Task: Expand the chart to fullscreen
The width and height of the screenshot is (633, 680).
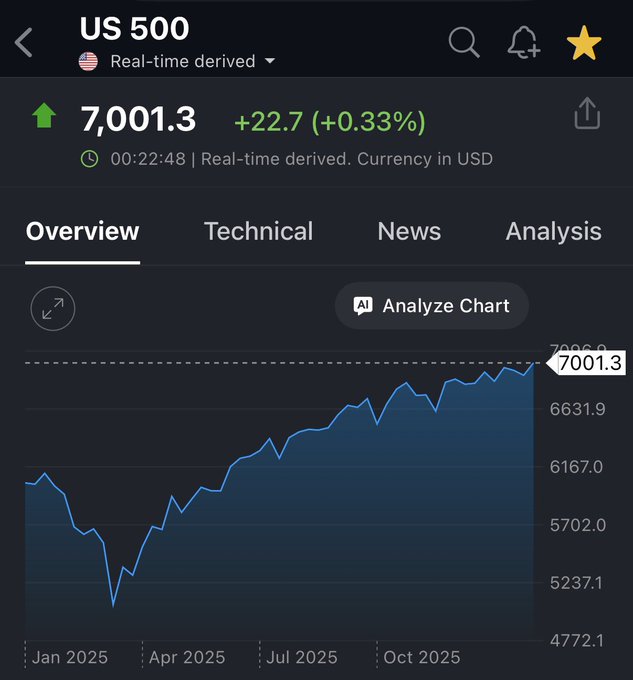Action: (52, 308)
